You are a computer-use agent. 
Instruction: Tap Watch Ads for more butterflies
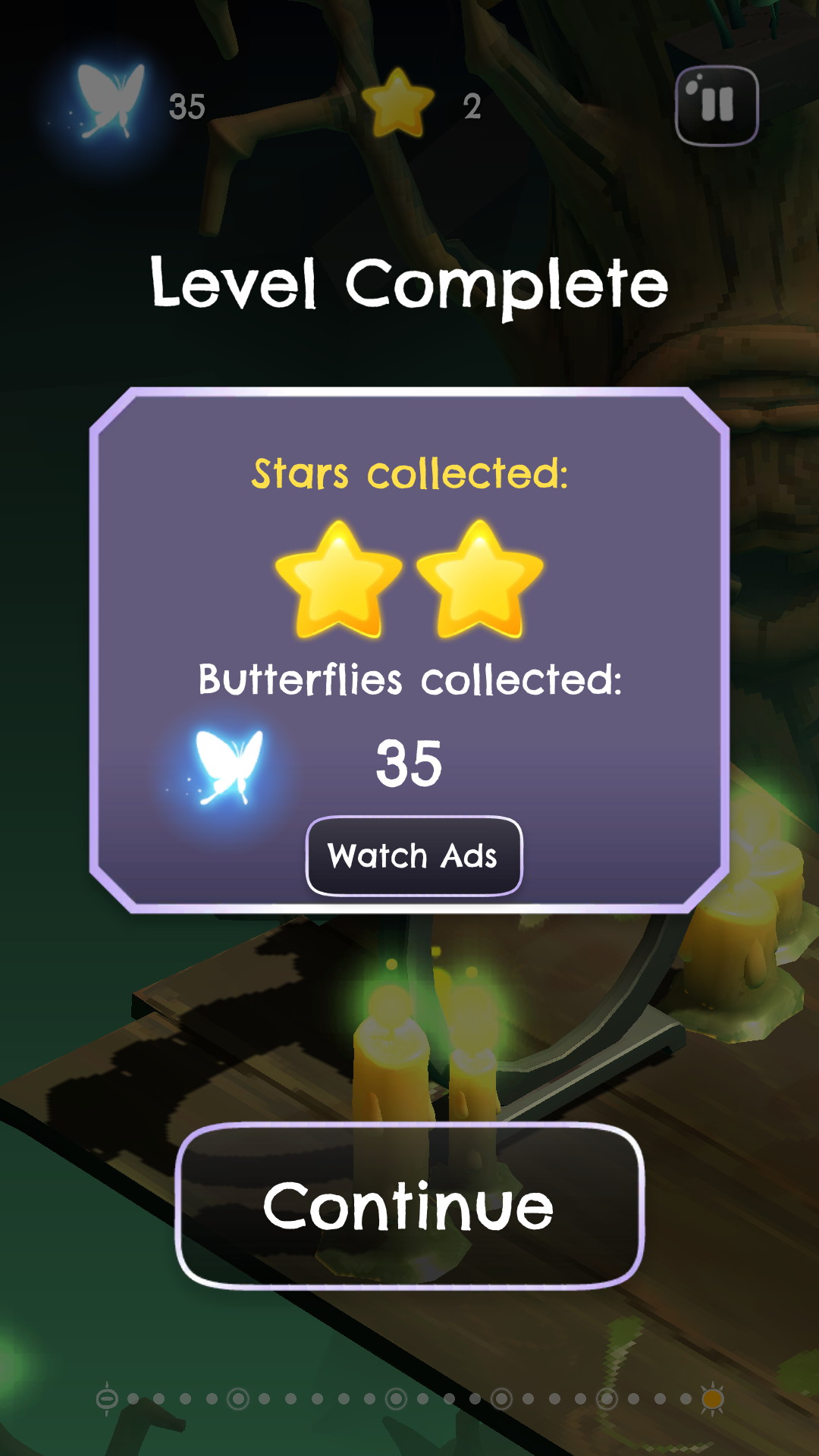pyautogui.click(x=413, y=856)
